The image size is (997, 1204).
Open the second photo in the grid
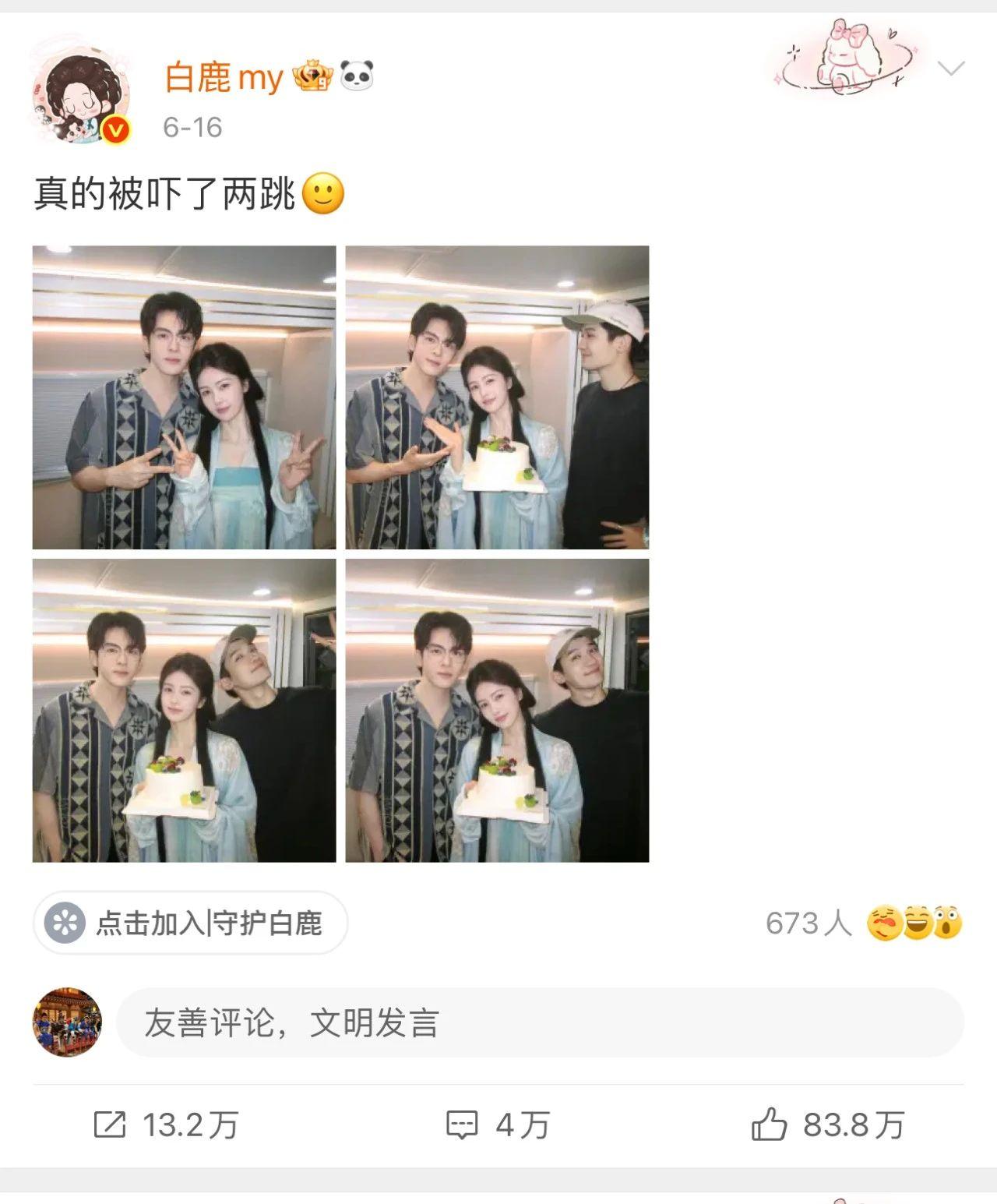pyautogui.click(x=497, y=397)
